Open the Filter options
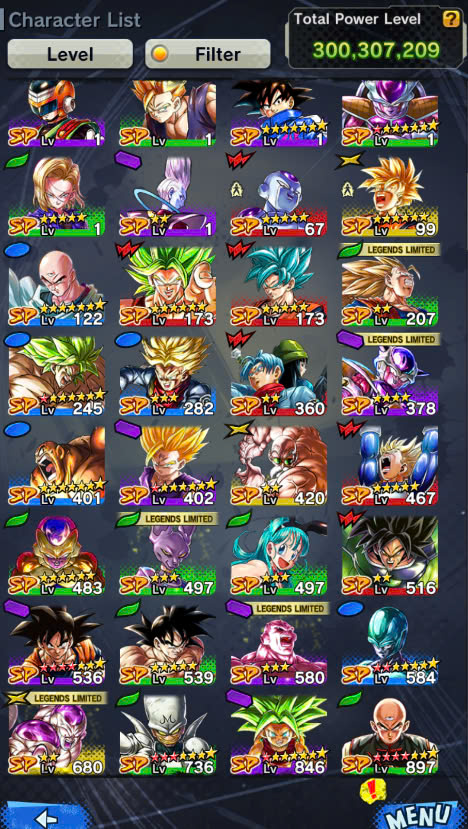The image size is (468, 829). click(208, 54)
